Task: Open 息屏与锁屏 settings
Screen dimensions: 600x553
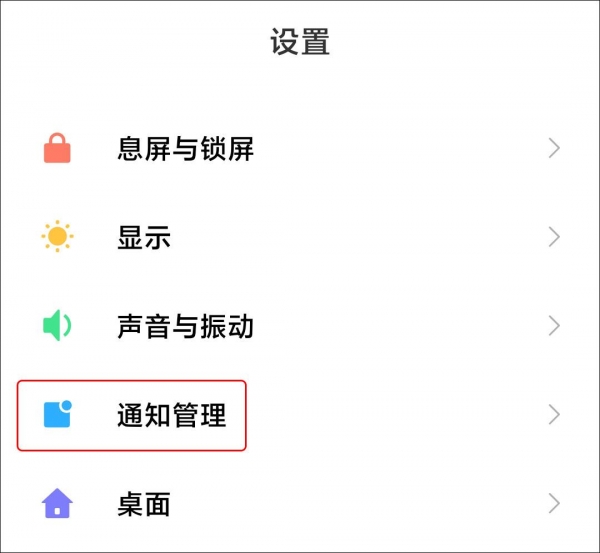Action: pos(185,150)
